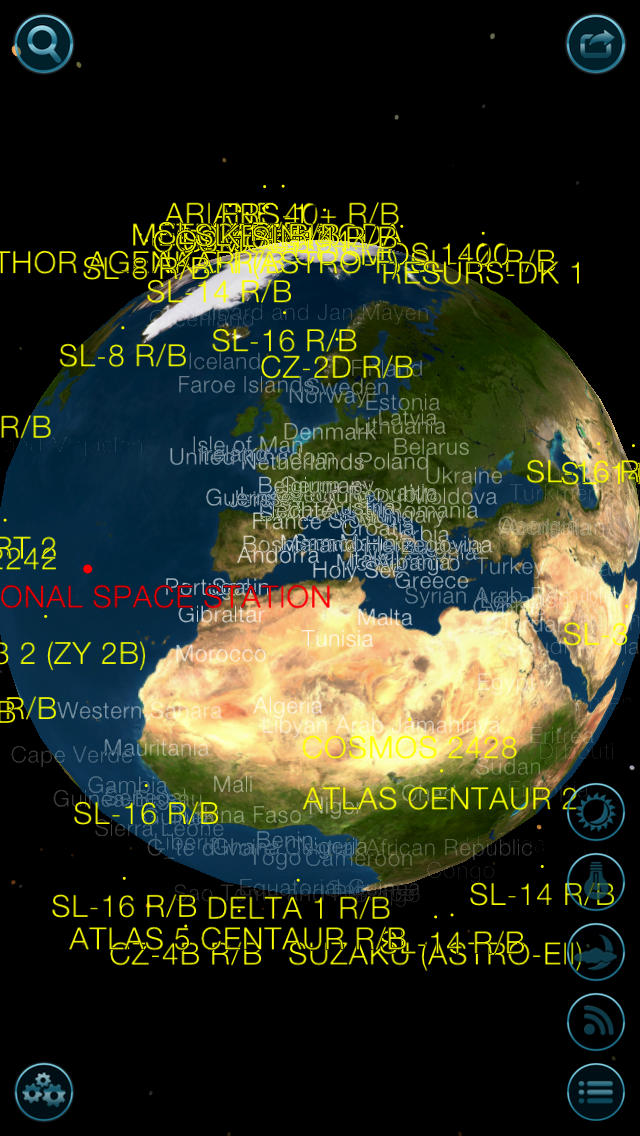Viewport: 640px width, 1136px height.
Task: Toggle the sun and moon day-night icon
Action: pyautogui.click(x=596, y=812)
